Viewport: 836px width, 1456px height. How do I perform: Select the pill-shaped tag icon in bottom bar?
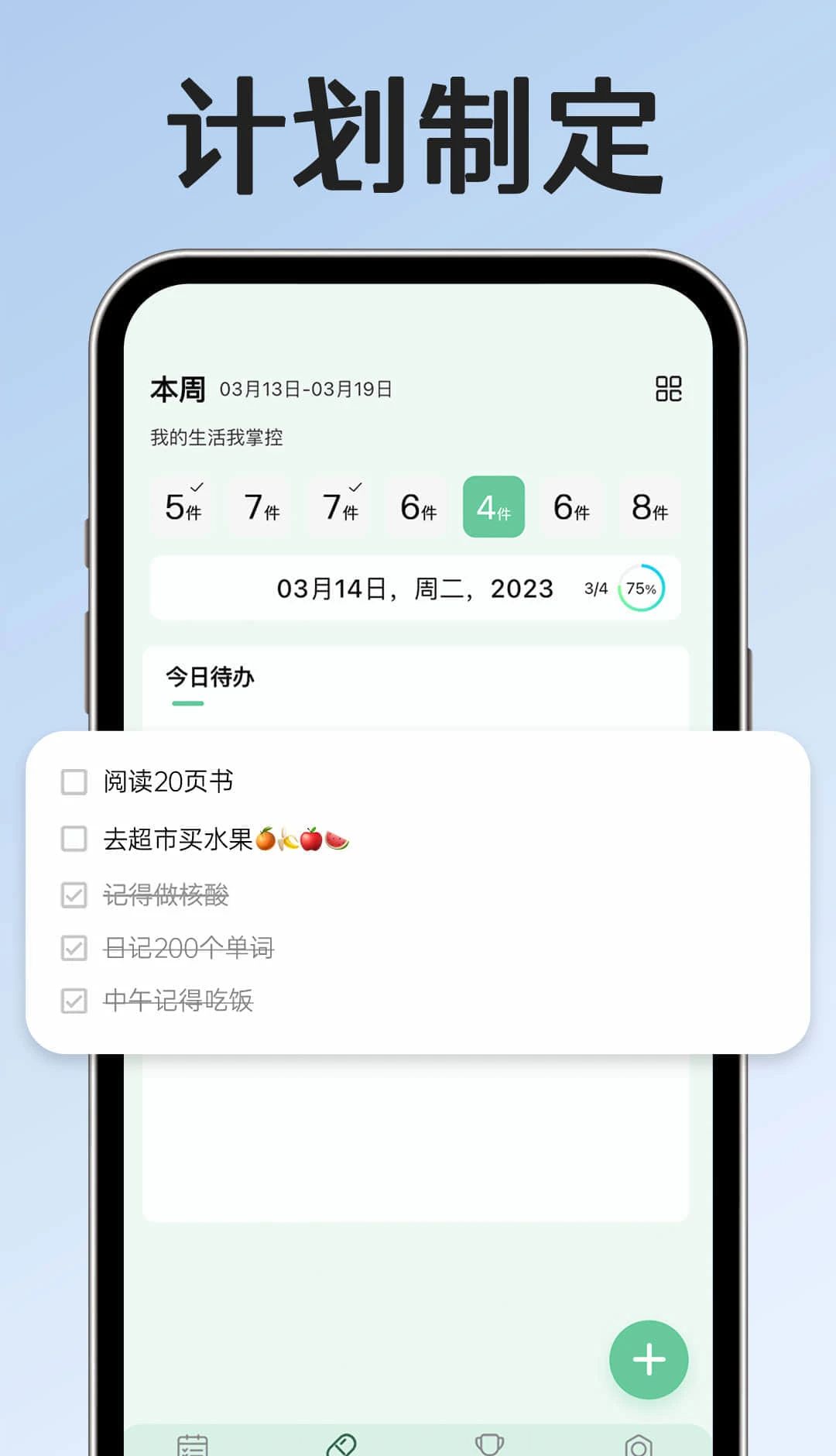(344, 1442)
